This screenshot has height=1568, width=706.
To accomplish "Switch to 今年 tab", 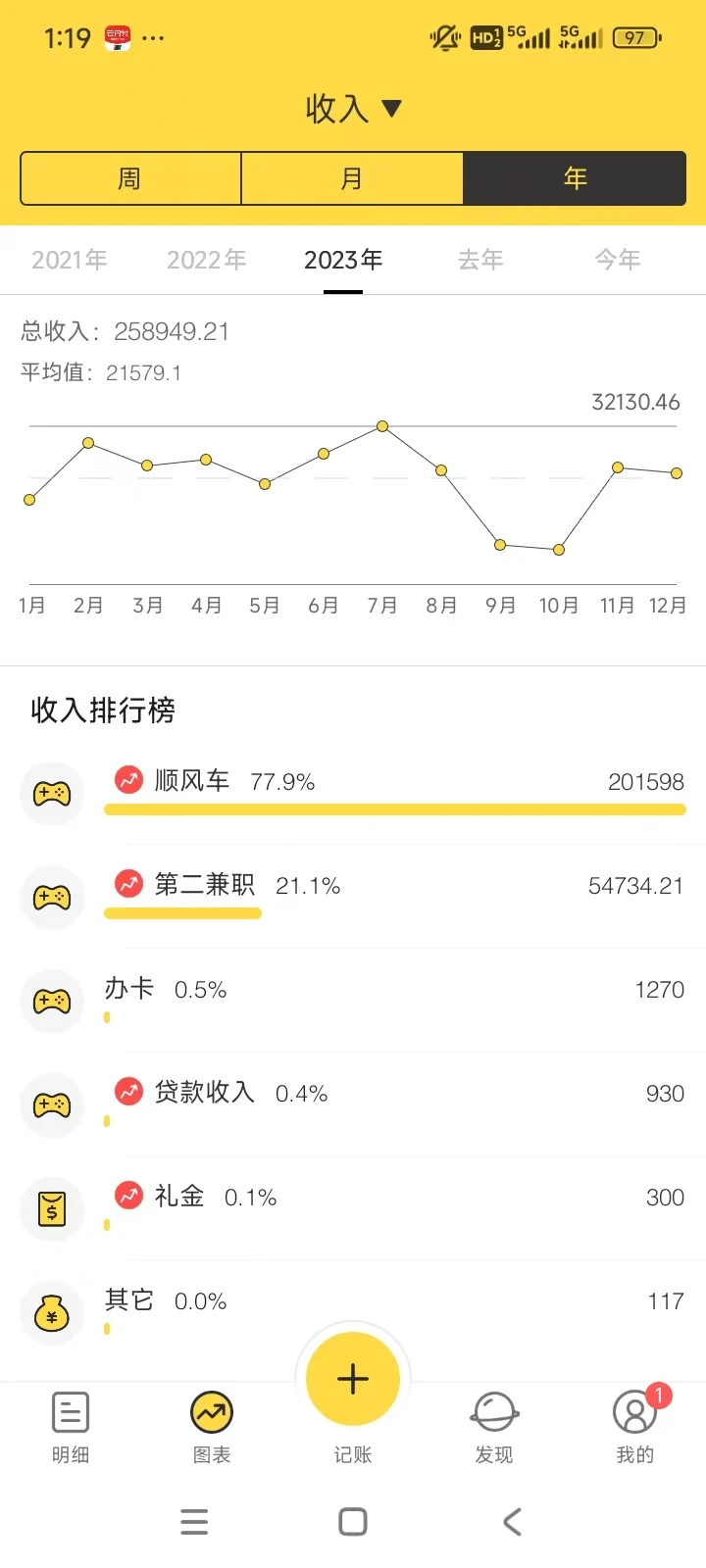I will 618,260.
